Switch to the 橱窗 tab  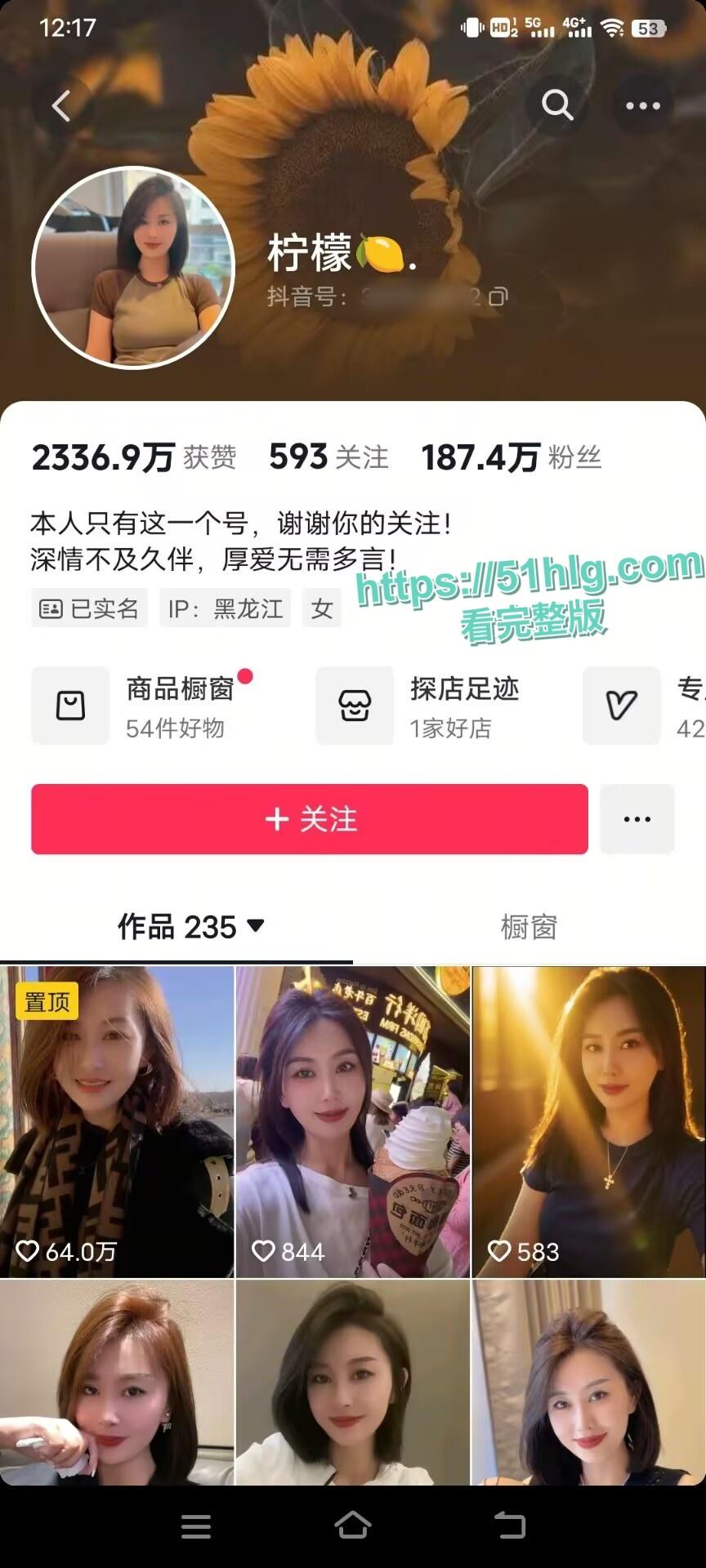tap(529, 927)
